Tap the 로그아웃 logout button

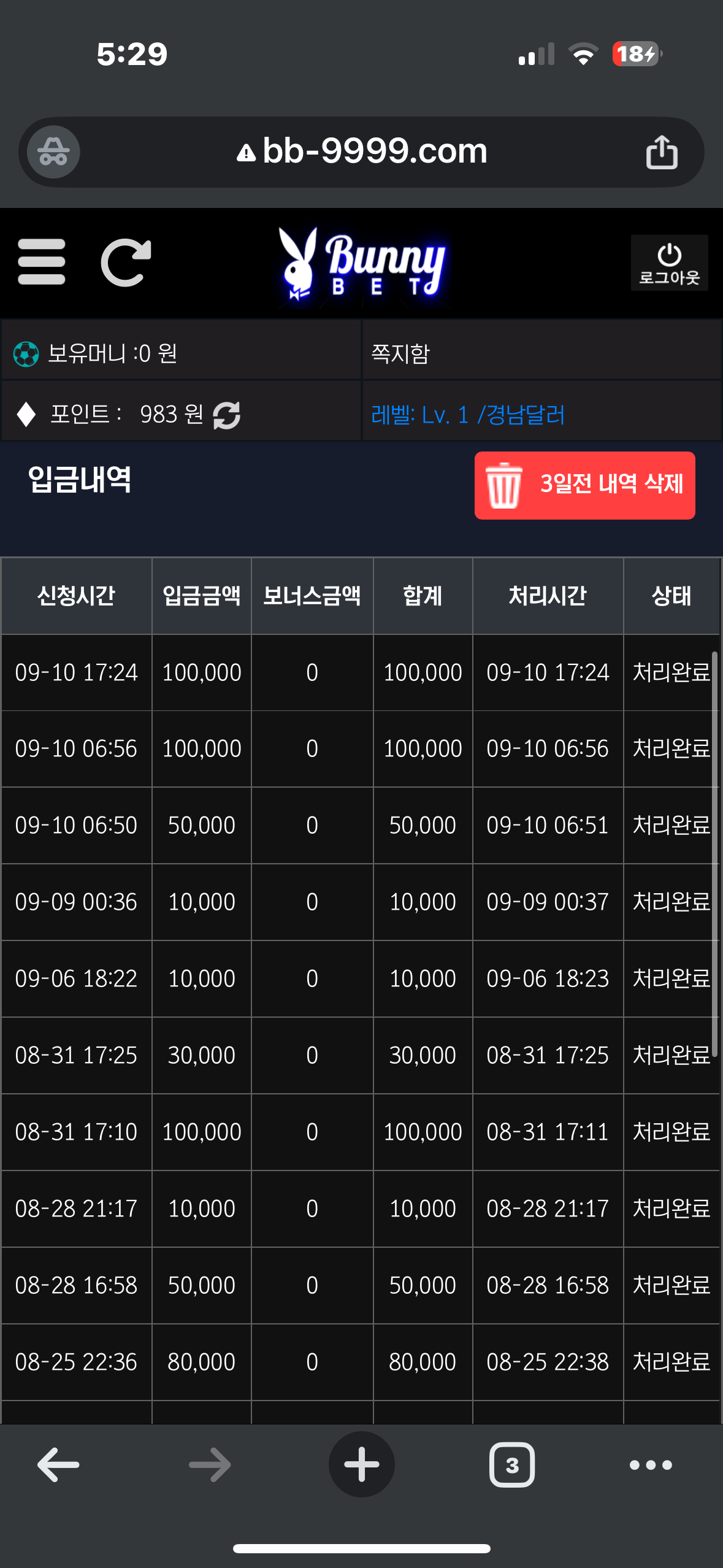669,263
